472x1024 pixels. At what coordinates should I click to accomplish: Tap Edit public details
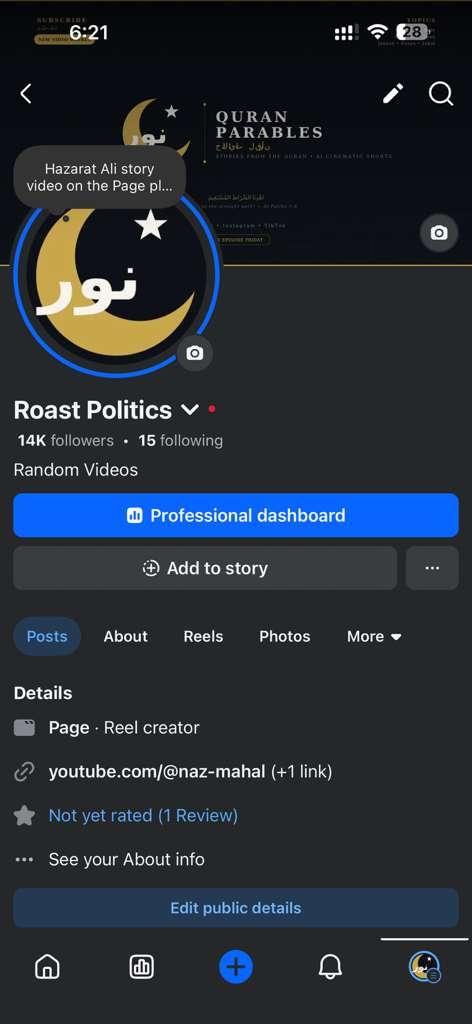[x=236, y=908]
